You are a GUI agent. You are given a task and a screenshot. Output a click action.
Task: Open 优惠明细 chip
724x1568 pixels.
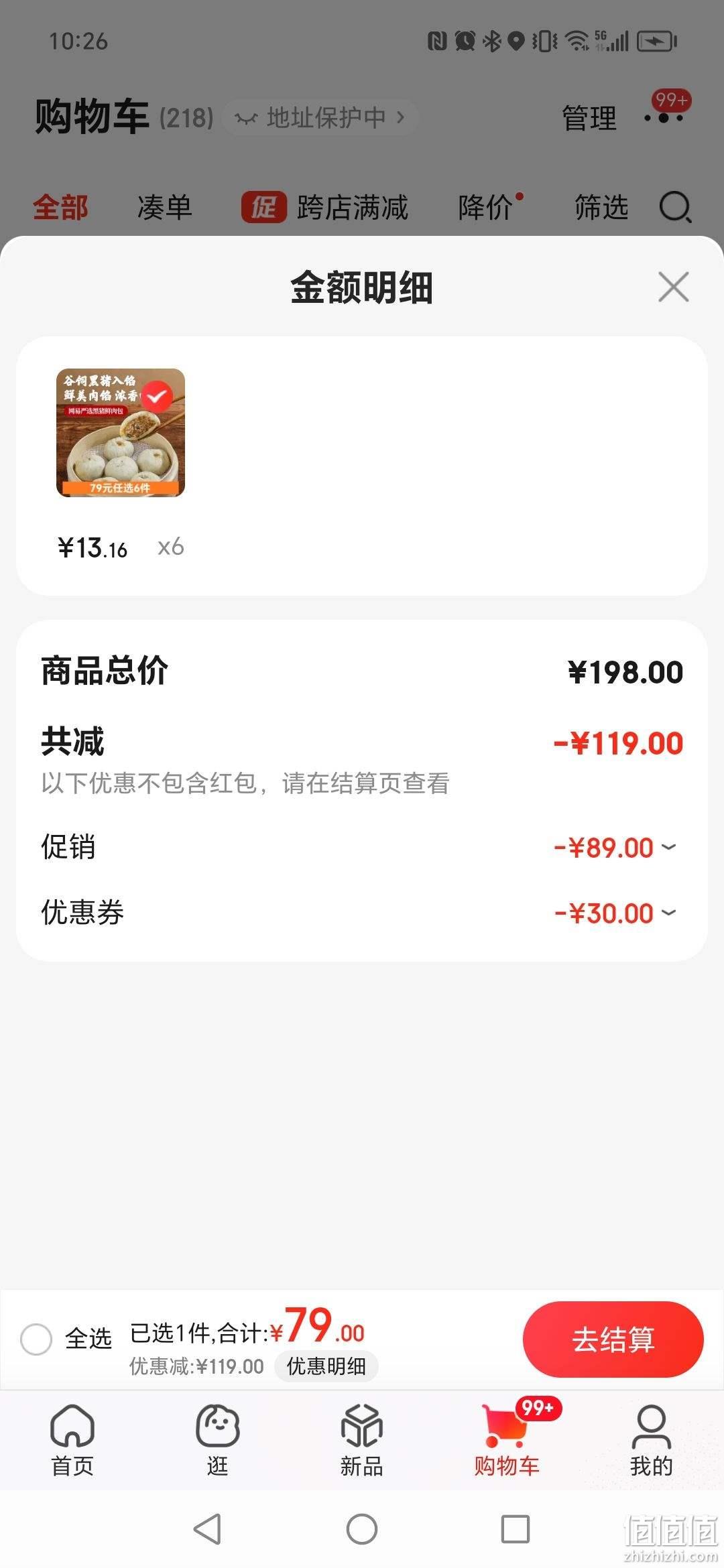coord(326,1366)
